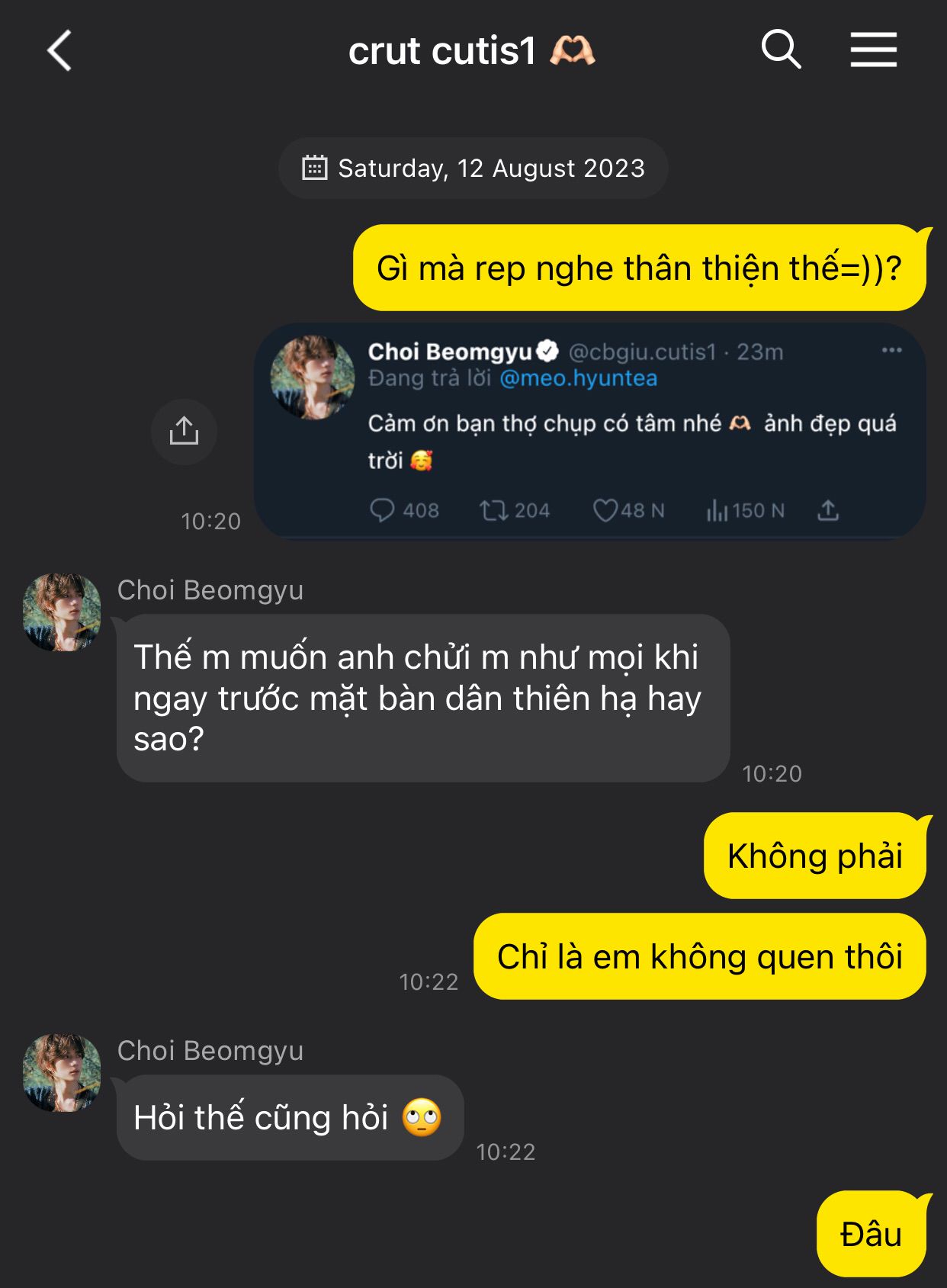Open the Saturday, 12 August 2023 date chip
Viewport: 947px width, 1288px height.
474,168
